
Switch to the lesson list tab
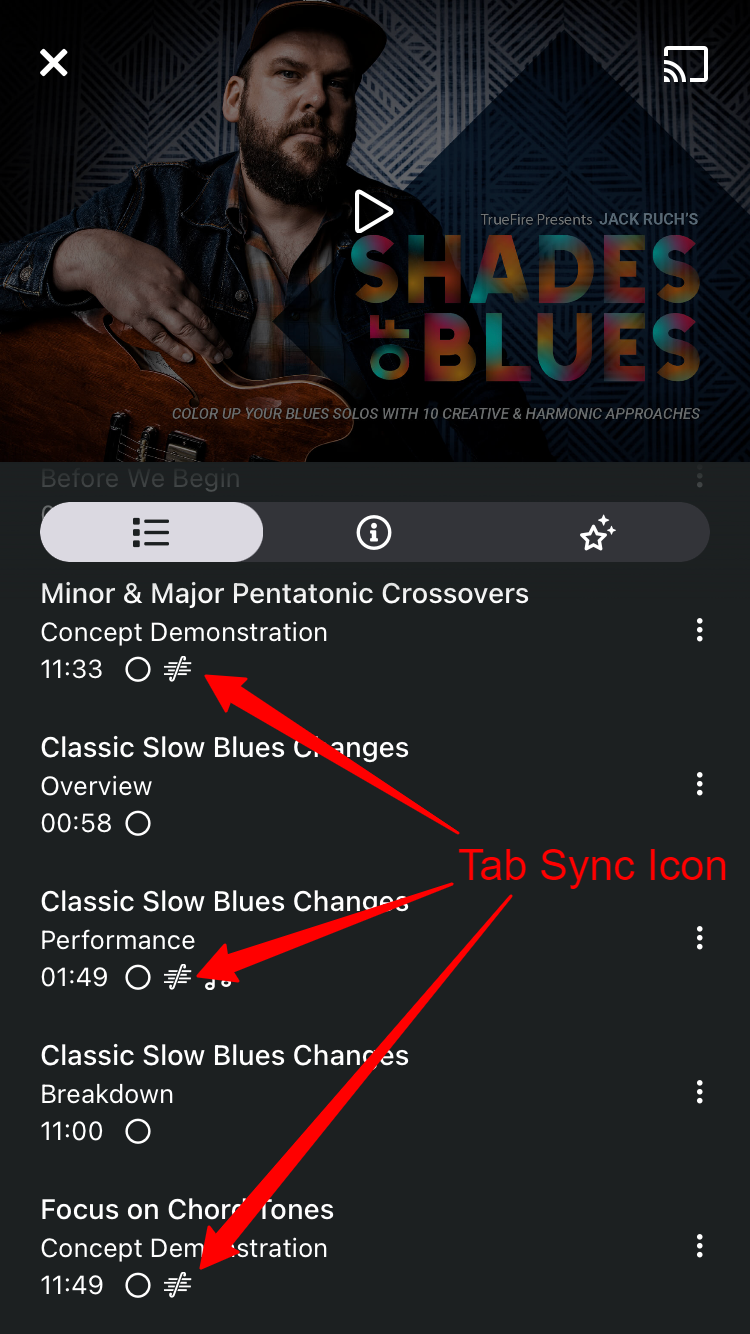point(151,532)
